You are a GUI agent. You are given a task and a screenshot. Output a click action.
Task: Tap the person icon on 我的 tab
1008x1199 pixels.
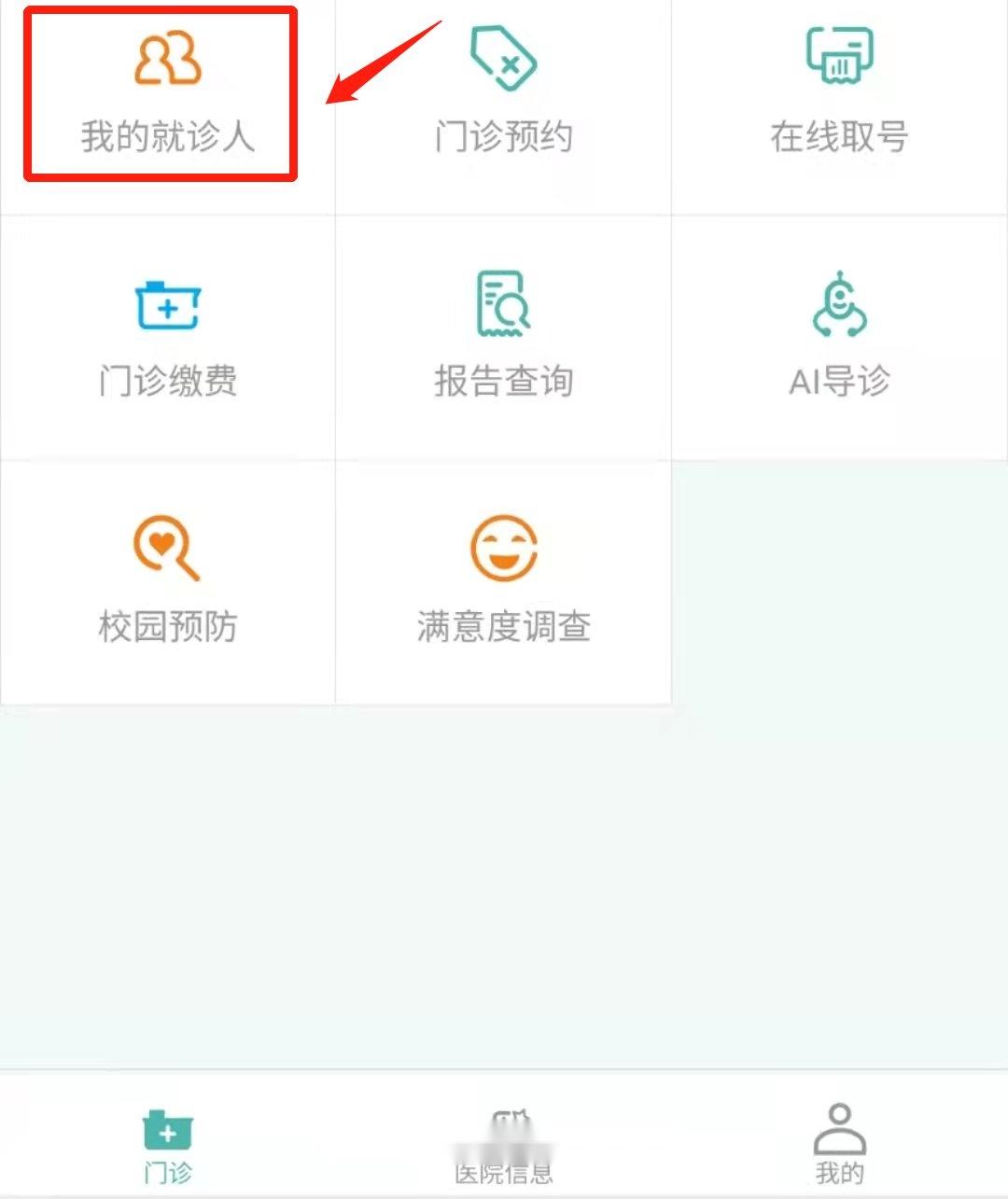(x=839, y=1126)
